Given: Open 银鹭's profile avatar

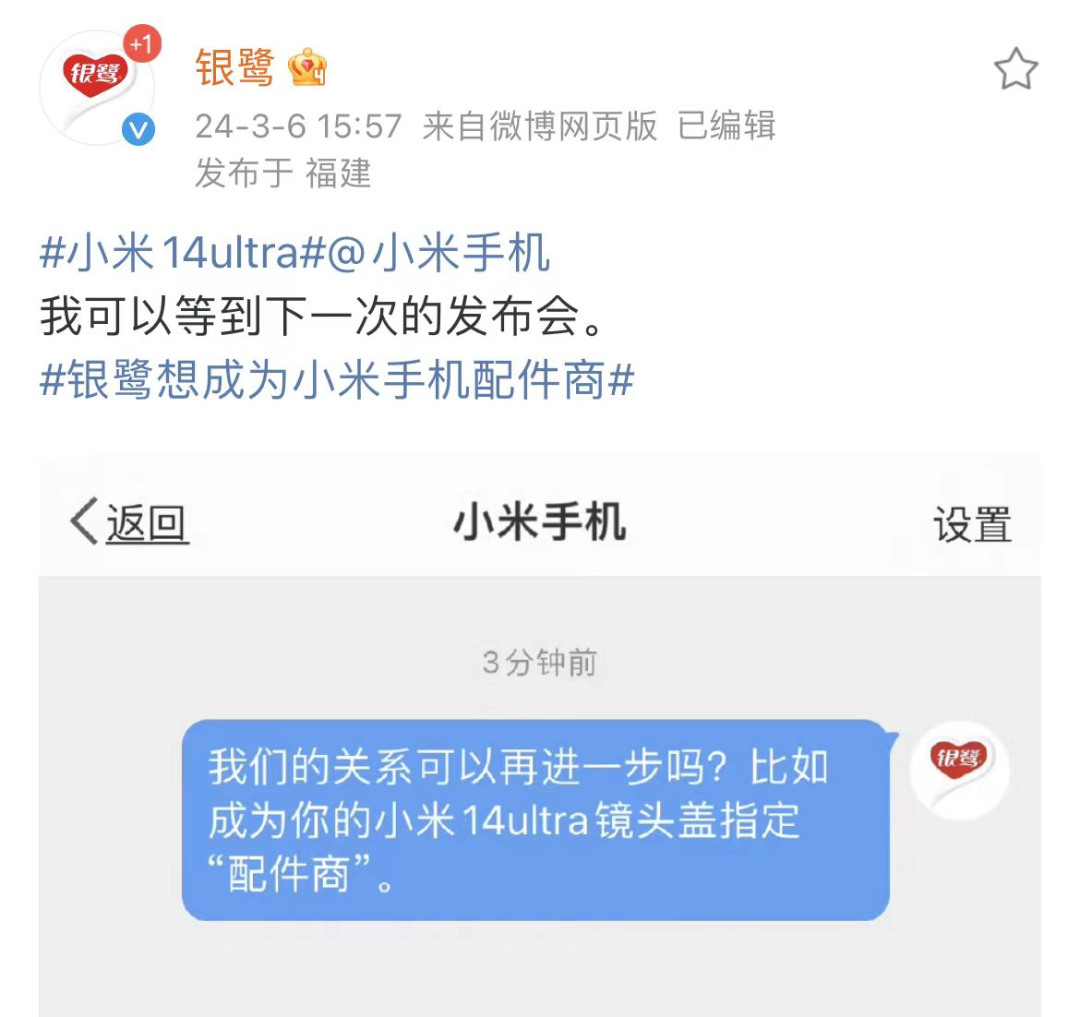Looking at the screenshot, I should point(97,88).
